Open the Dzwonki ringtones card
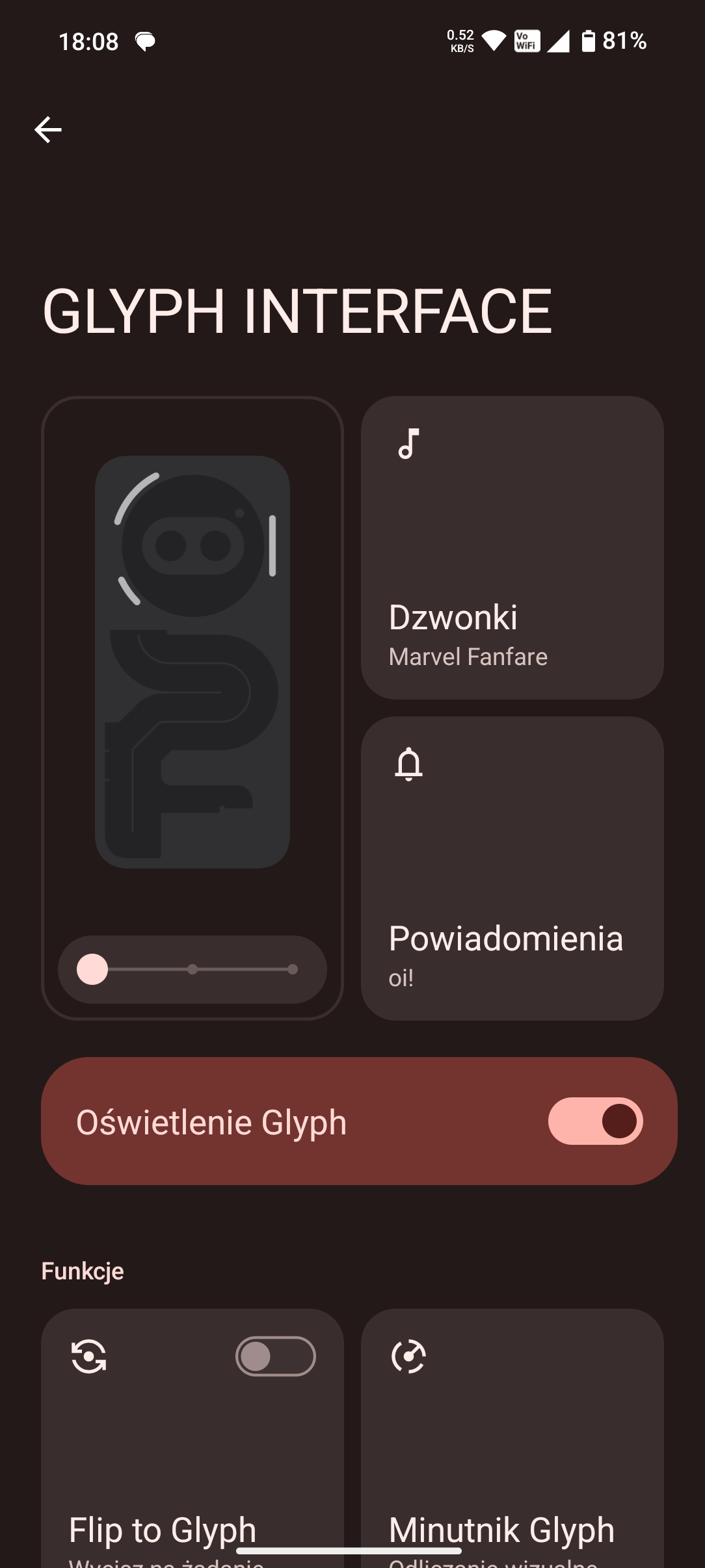Viewport: 705px width, 1568px height. pos(512,547)
